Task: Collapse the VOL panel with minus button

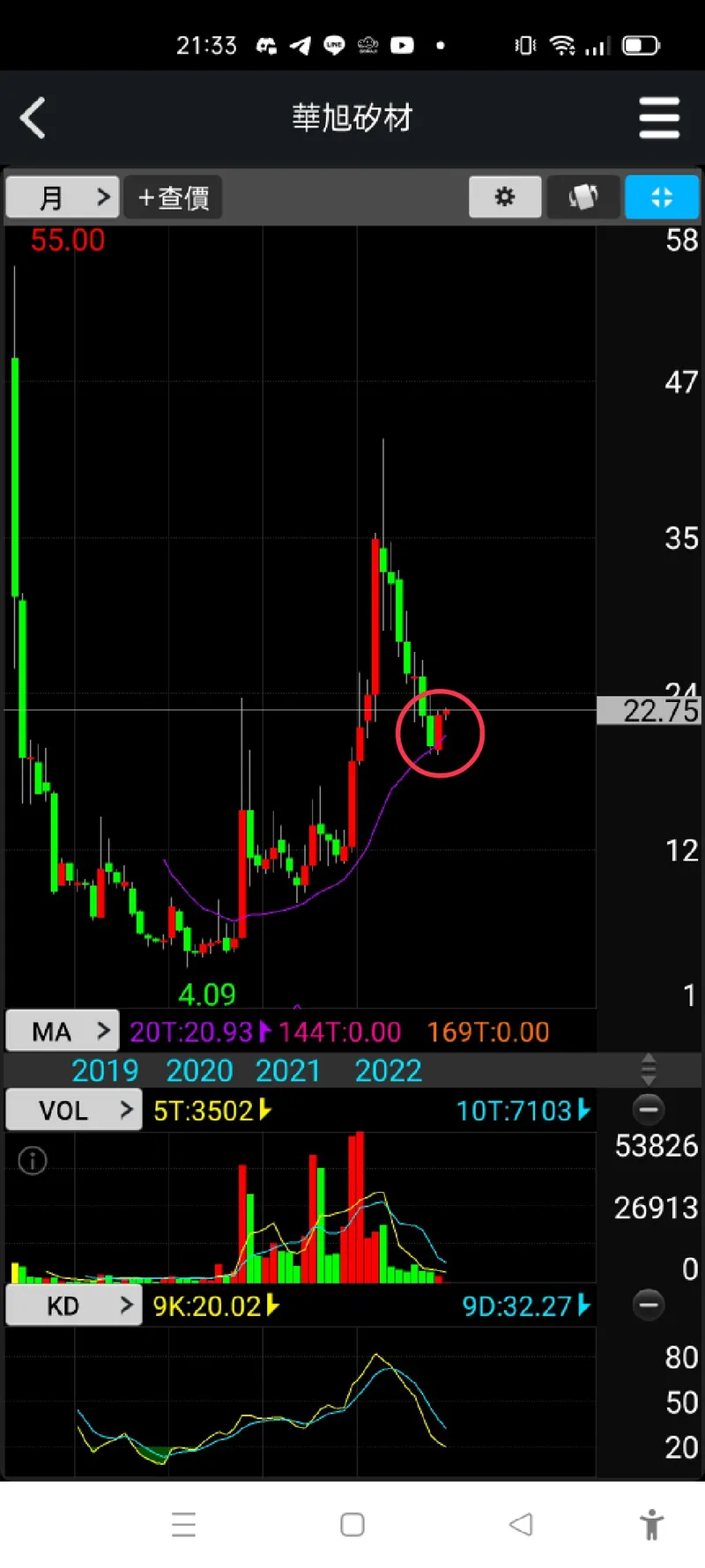Action: 649,1110
